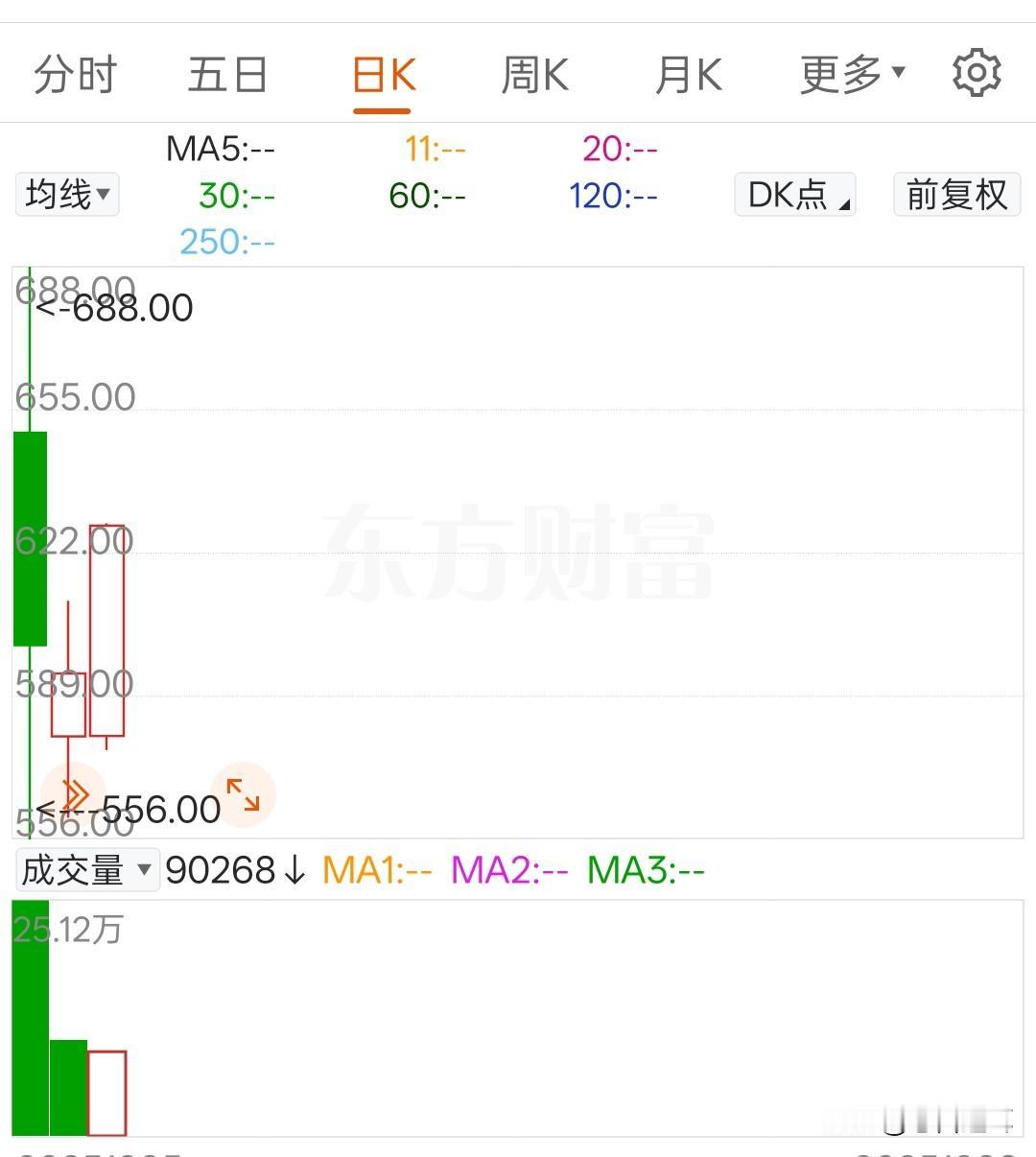Screen dimensions: 1036x1157
Task: Open the 均线 moving-average dropdown
Action: (66, 194)
